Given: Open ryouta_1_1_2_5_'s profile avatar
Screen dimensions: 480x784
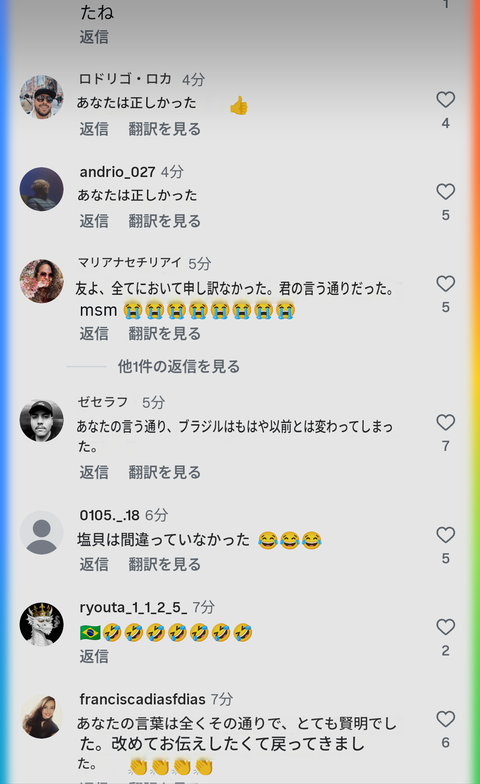Looking at the screenshot, I should coord(42,624).
